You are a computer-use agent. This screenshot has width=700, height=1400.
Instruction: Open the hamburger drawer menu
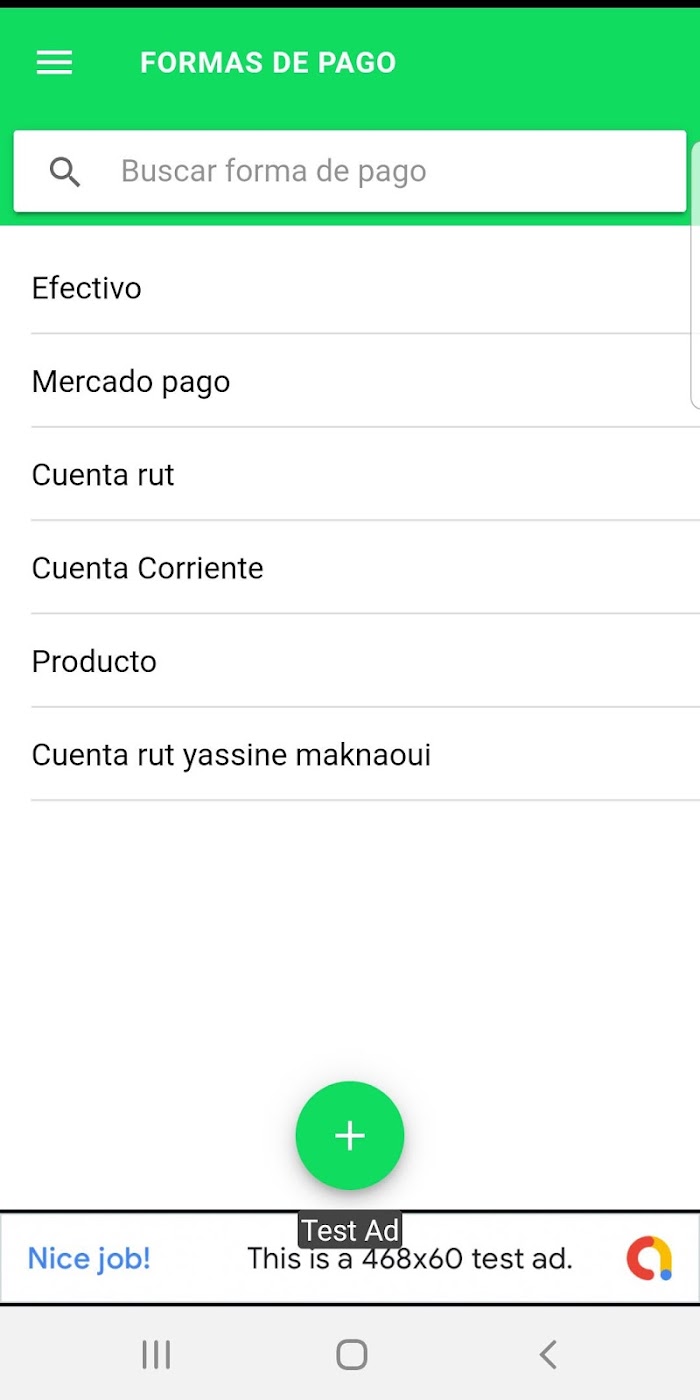tap(54, 63)
